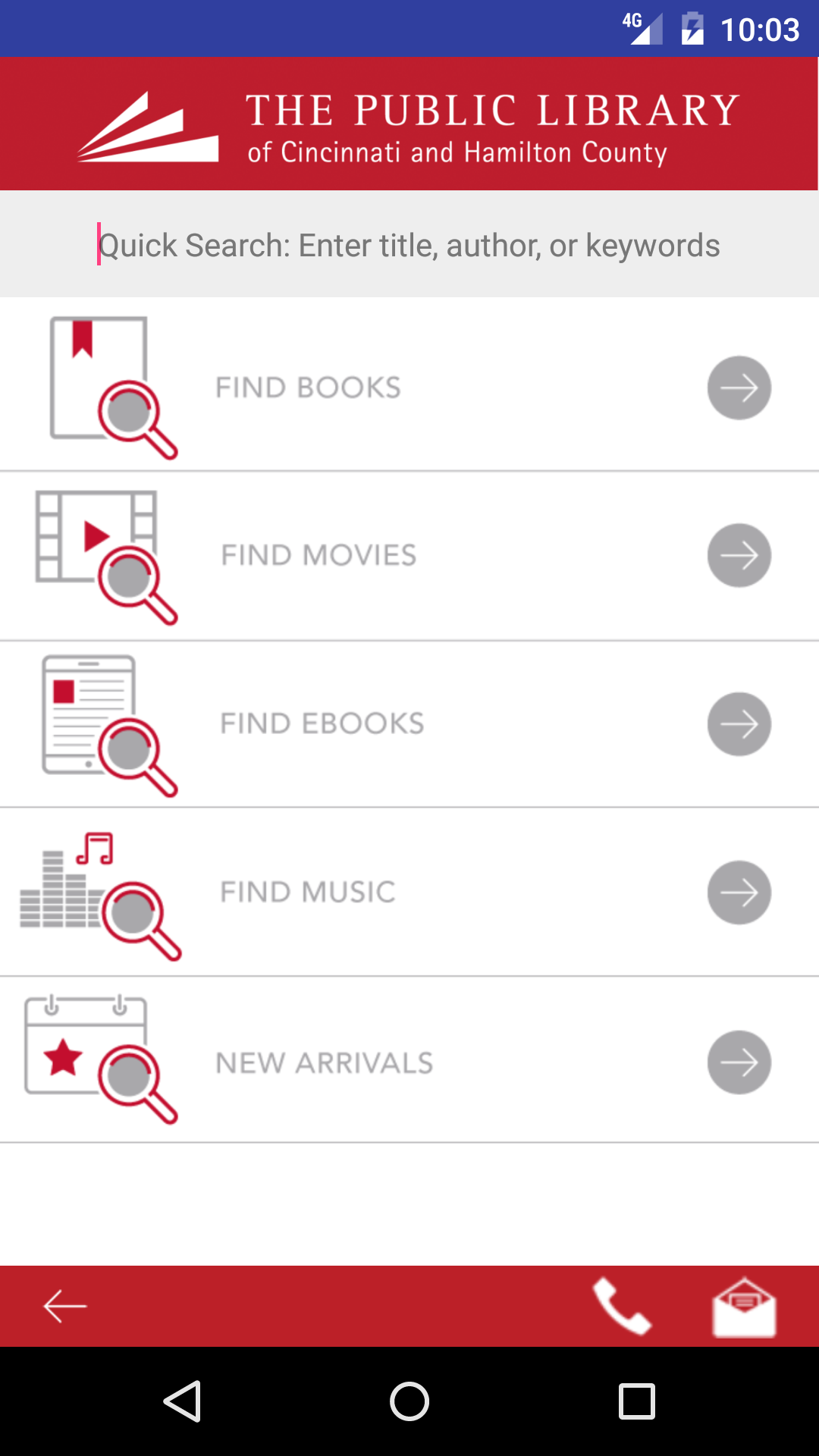The width and height of the screenshot is (819, 1456).
Task: Show recent apps
Action: click(637, 1401)
